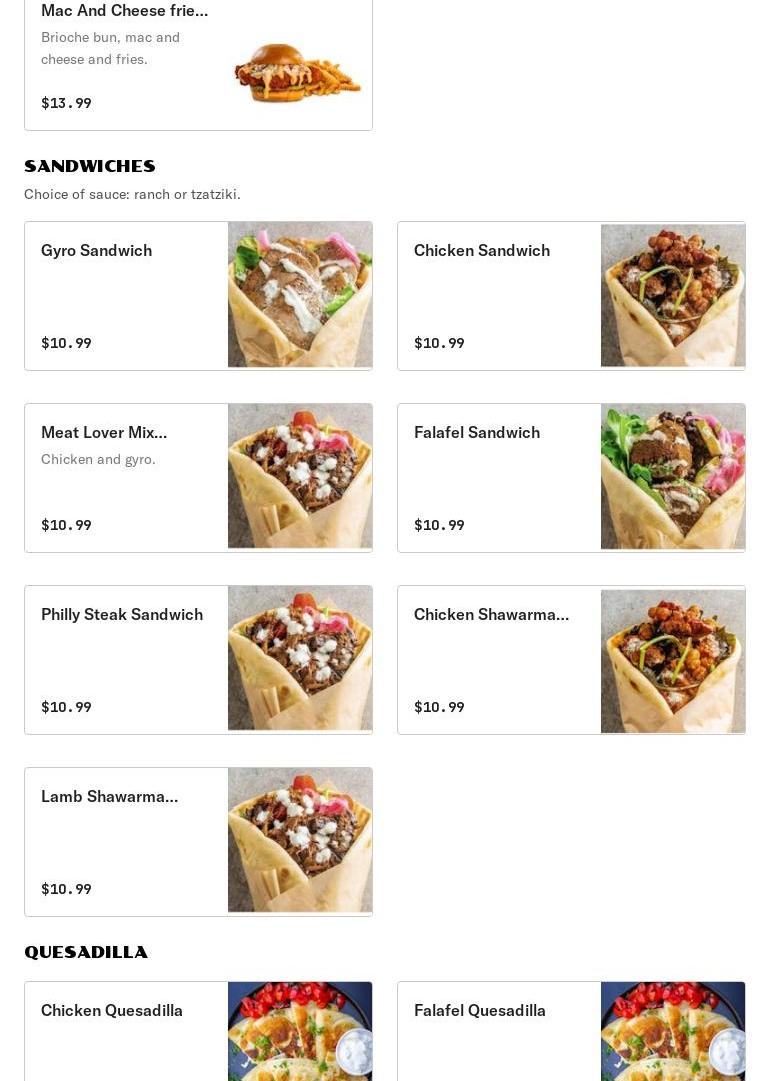Select the Gyro Sandwich card
Viewport: 770px width, 1081px height.
point(198,296)
